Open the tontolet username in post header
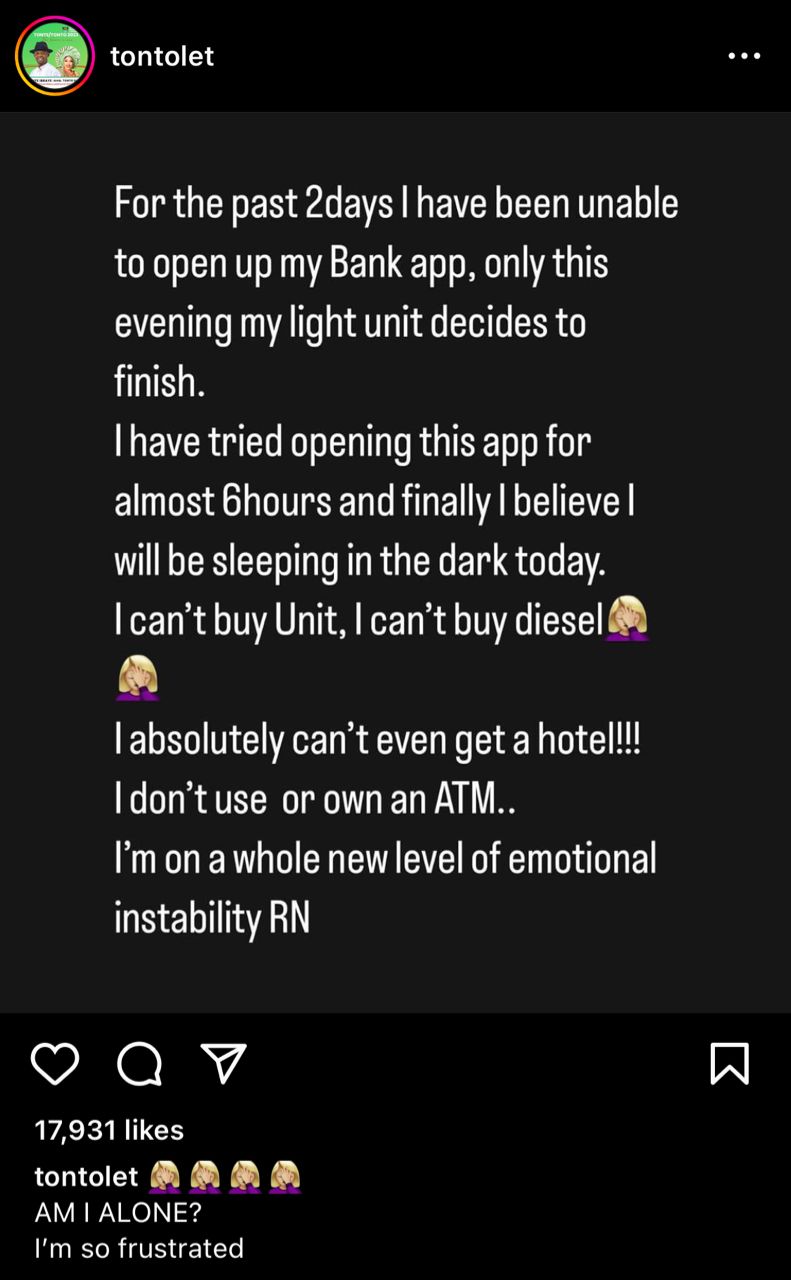This screenshot has height=1280, width=791. point(162,56)
